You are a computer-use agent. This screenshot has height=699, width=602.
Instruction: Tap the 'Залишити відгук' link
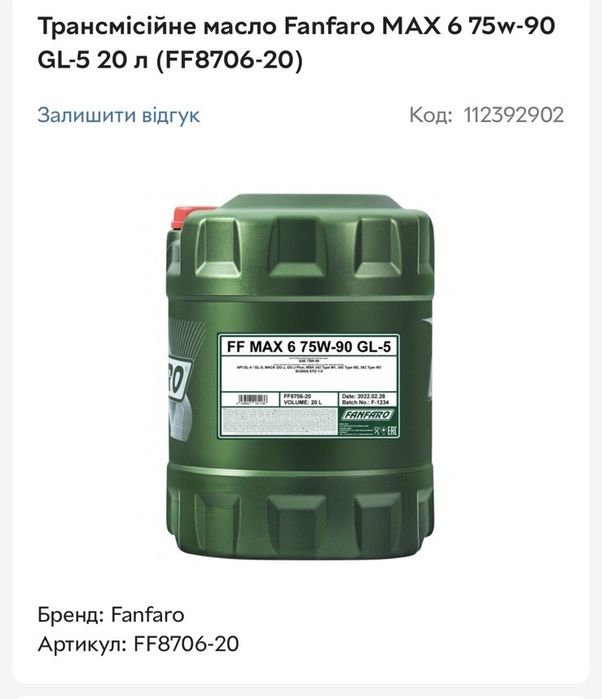[119, 115]
